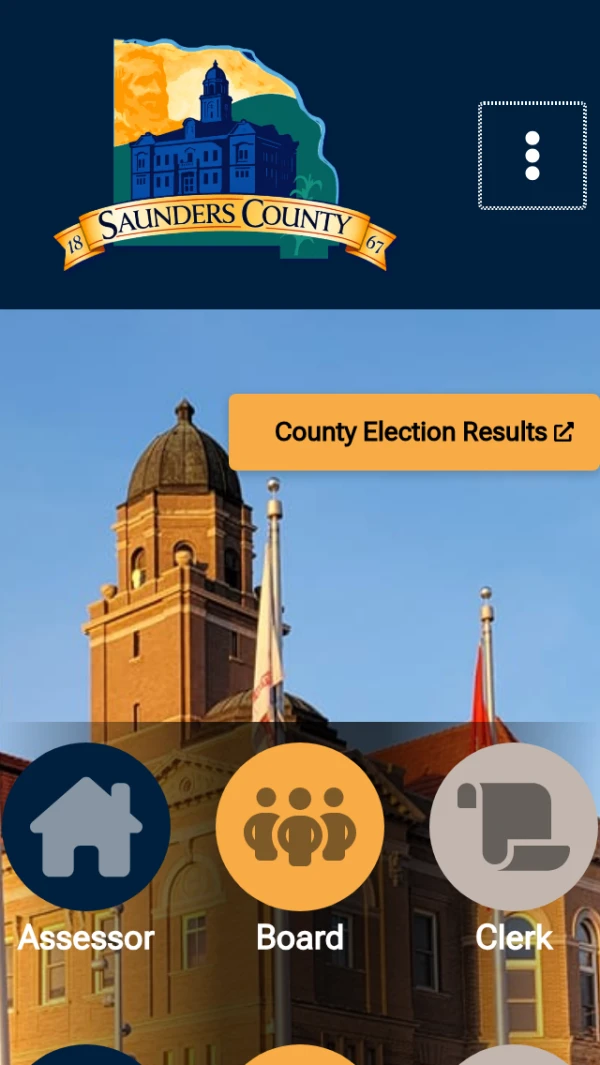Open County Election Results link
Screen dimensions: 600x1065
[414, 432]
